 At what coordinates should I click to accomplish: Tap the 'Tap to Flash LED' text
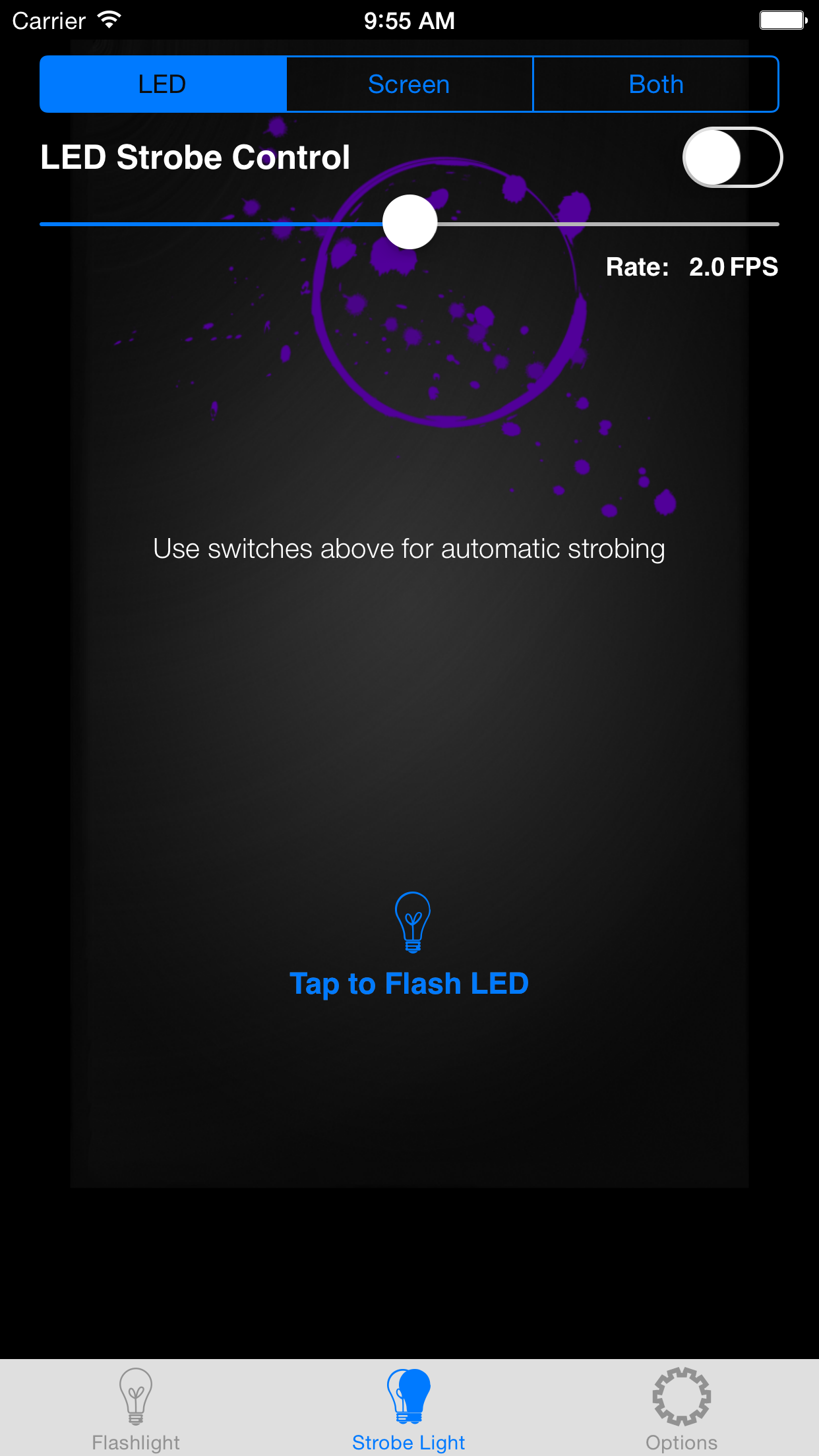click(x=410, y=983)
